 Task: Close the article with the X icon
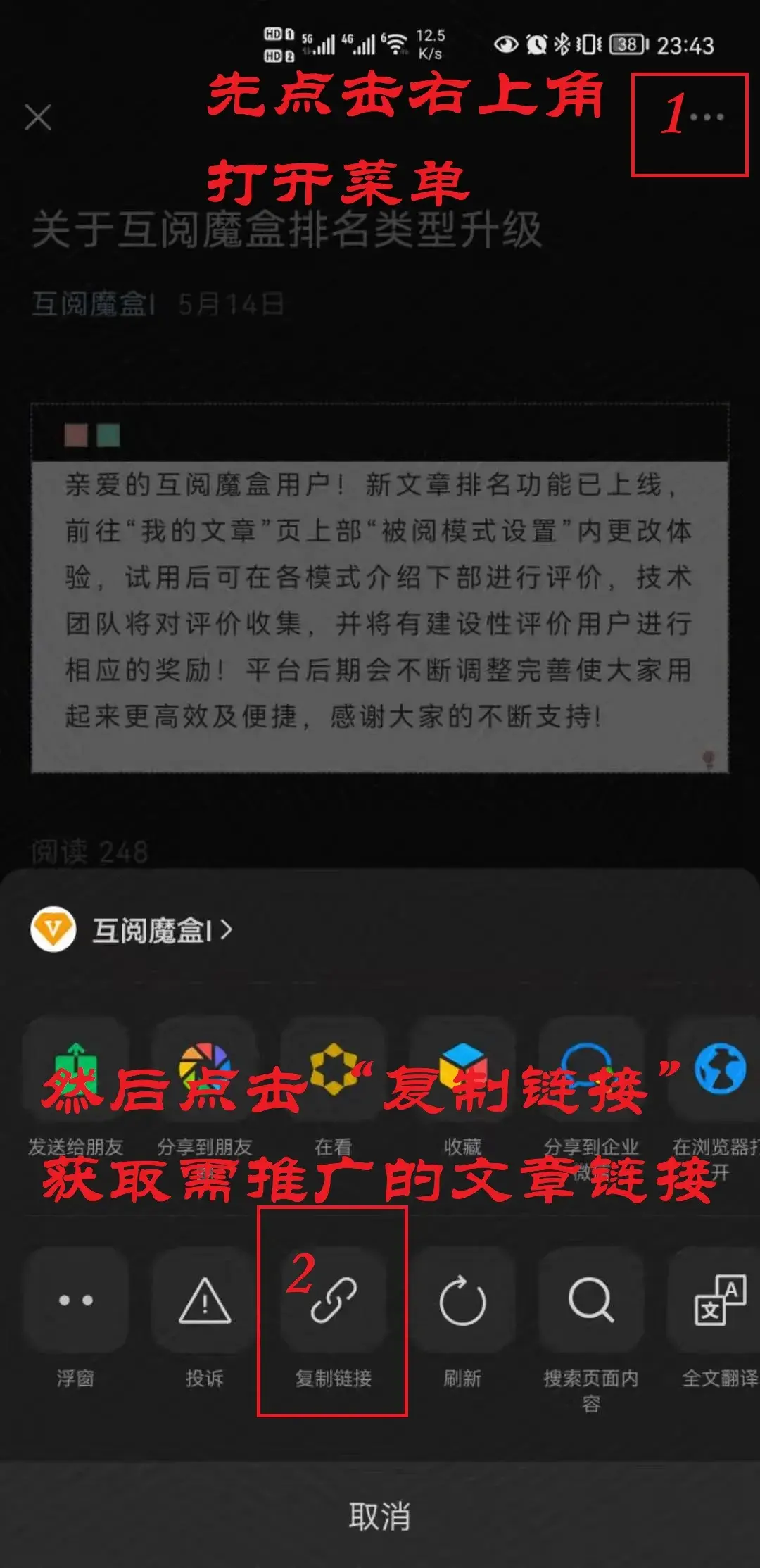pos(38,118)
